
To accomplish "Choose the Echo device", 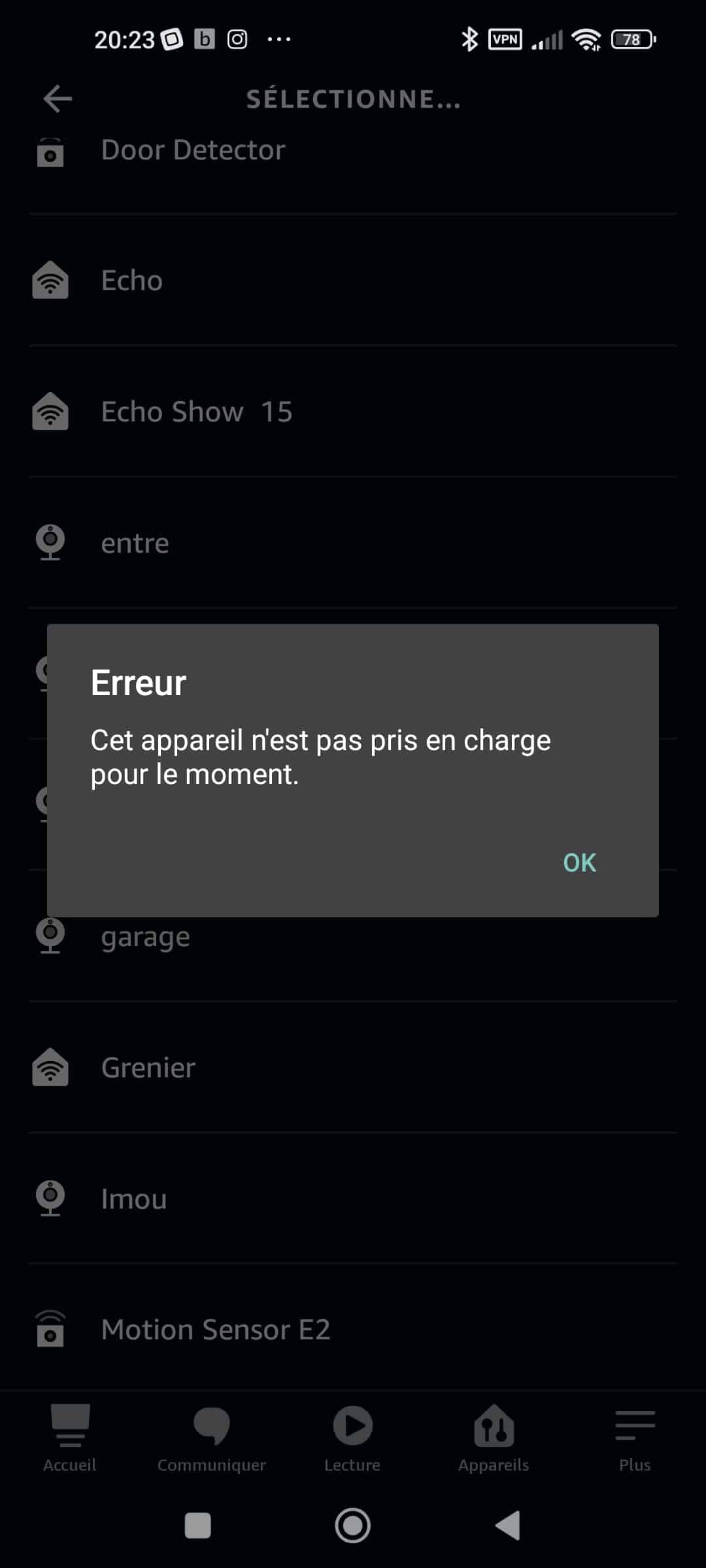I will click(x=353, y=280).
